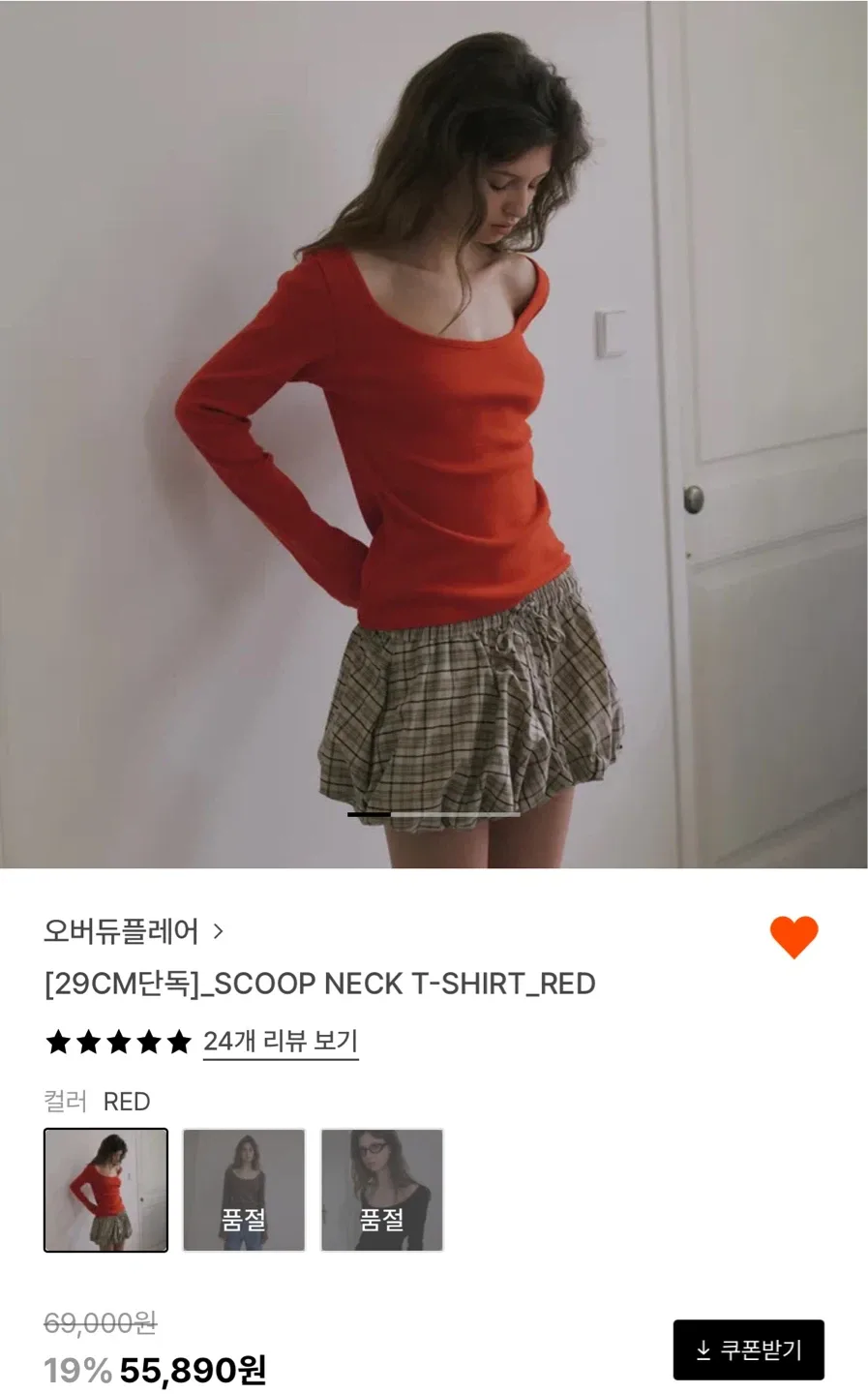Open the 오버듀플레어 brand page
The height and width of the screenshot is (1394, 868).
[134, 931]
